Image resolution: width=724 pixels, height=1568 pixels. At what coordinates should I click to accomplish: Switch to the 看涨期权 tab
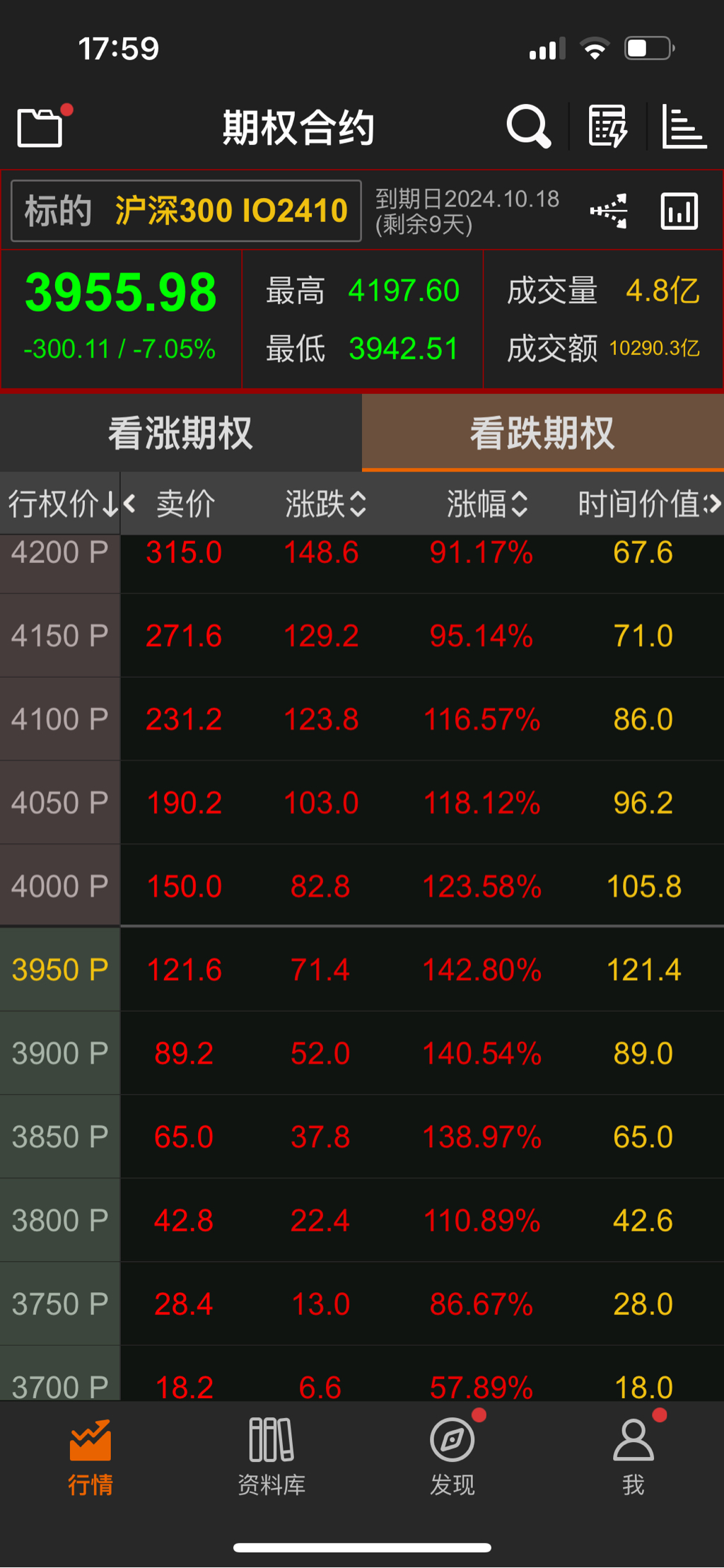point(180,433)
